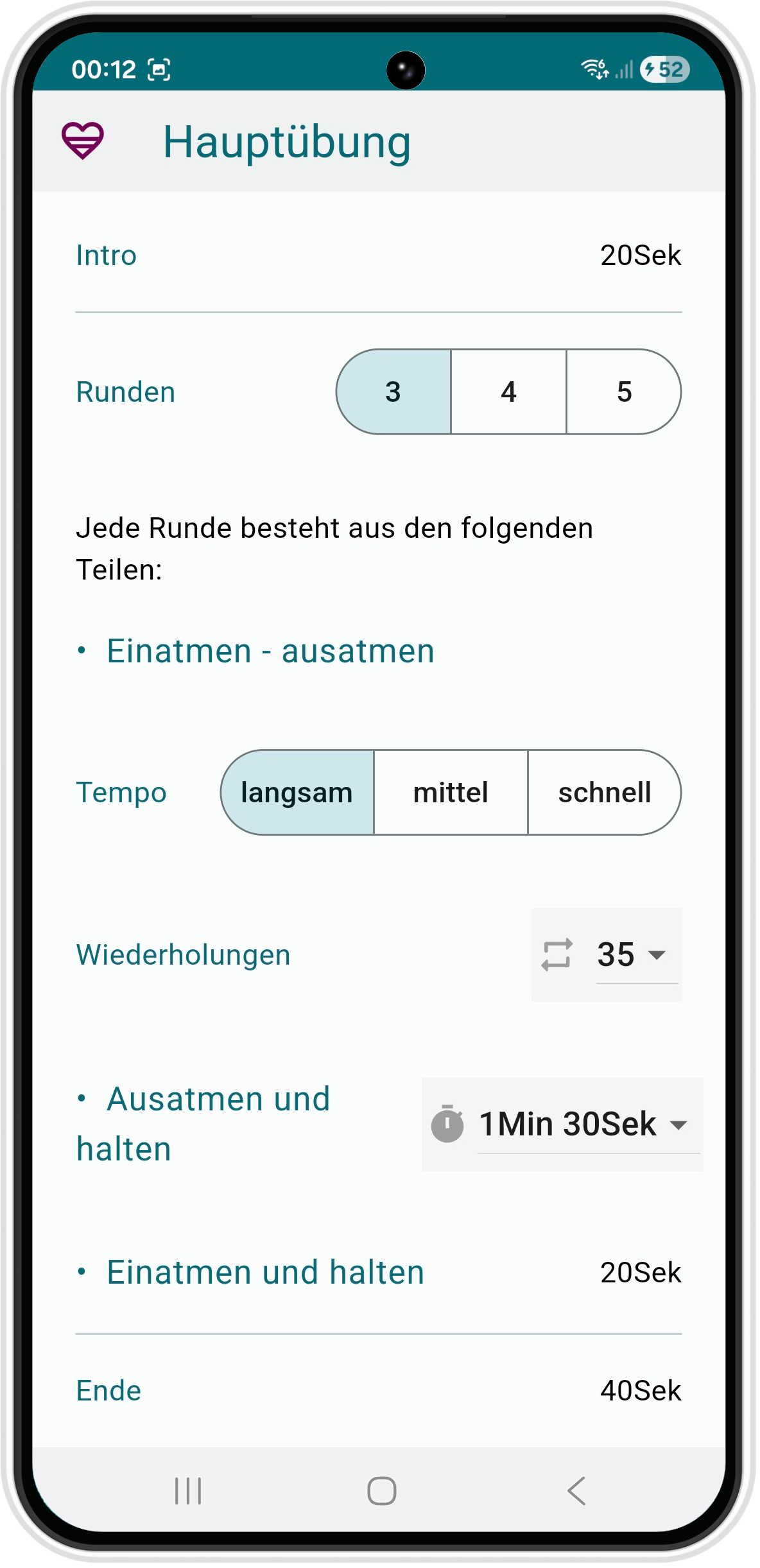The height and width of the screenshot is (1568, 760).
Task: Tap the heart icon in the app bar
Action: (x=82, y=141)
